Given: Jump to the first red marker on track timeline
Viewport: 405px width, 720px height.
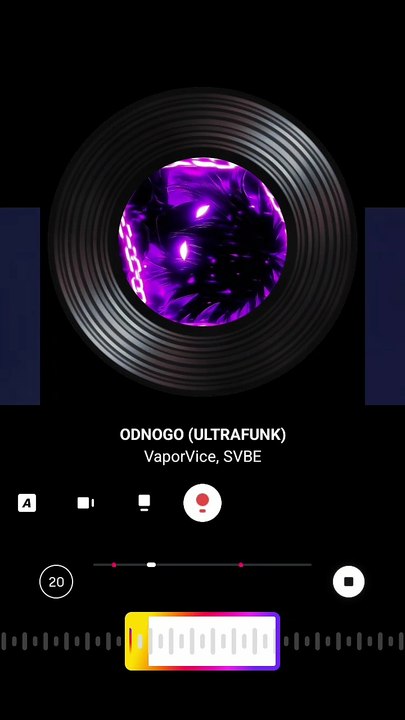Looking at the screenshot, I should coord(114,565).
